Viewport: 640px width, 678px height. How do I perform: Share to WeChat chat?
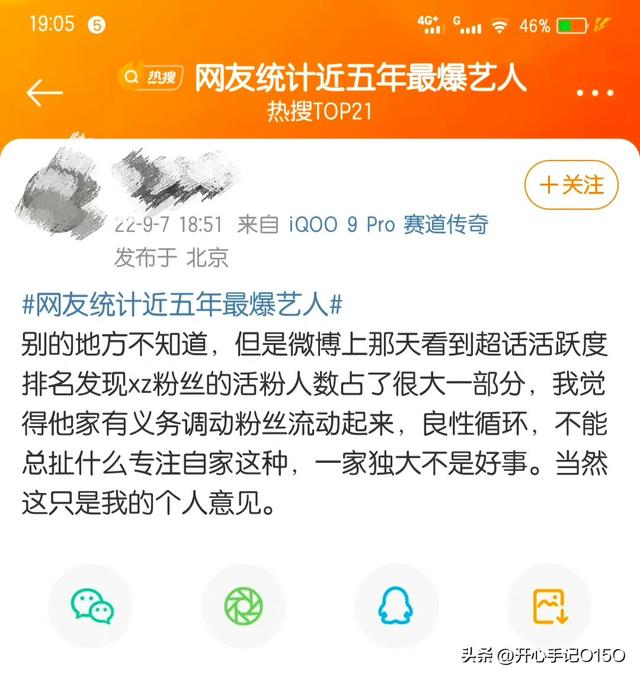91,606
